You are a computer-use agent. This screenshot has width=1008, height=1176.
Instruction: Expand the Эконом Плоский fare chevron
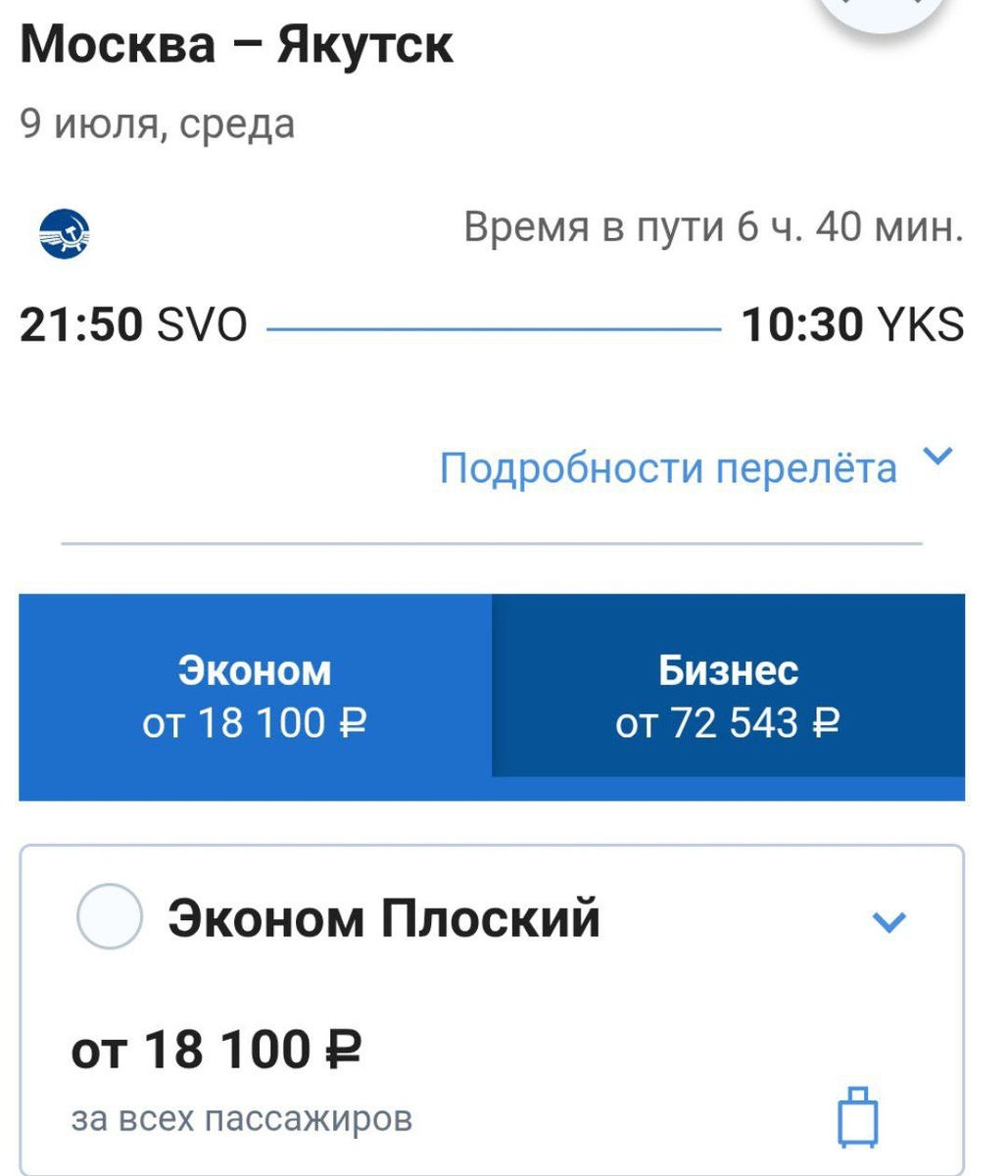point(888,921)
